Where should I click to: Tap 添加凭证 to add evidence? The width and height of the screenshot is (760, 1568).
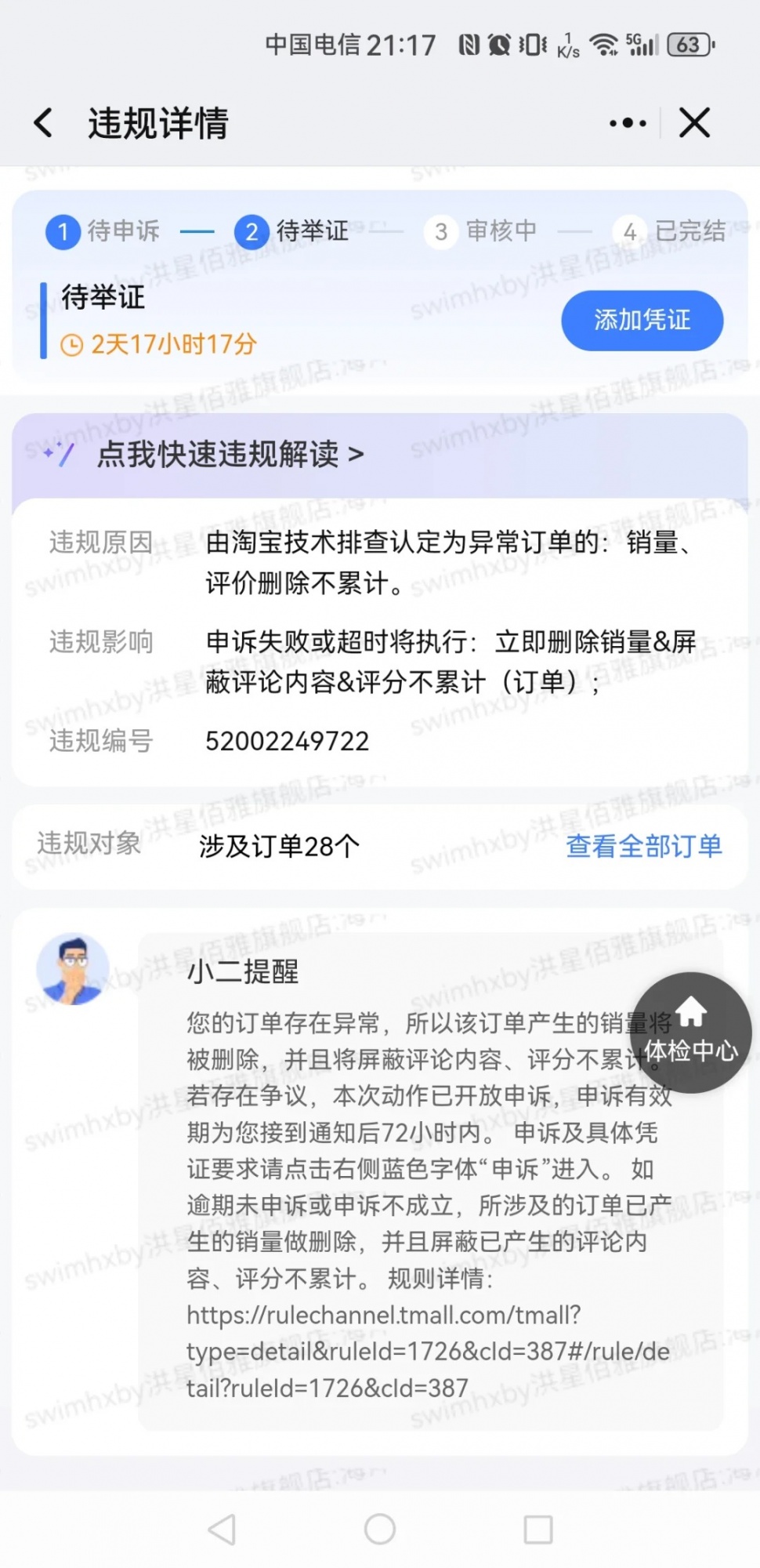642,320
